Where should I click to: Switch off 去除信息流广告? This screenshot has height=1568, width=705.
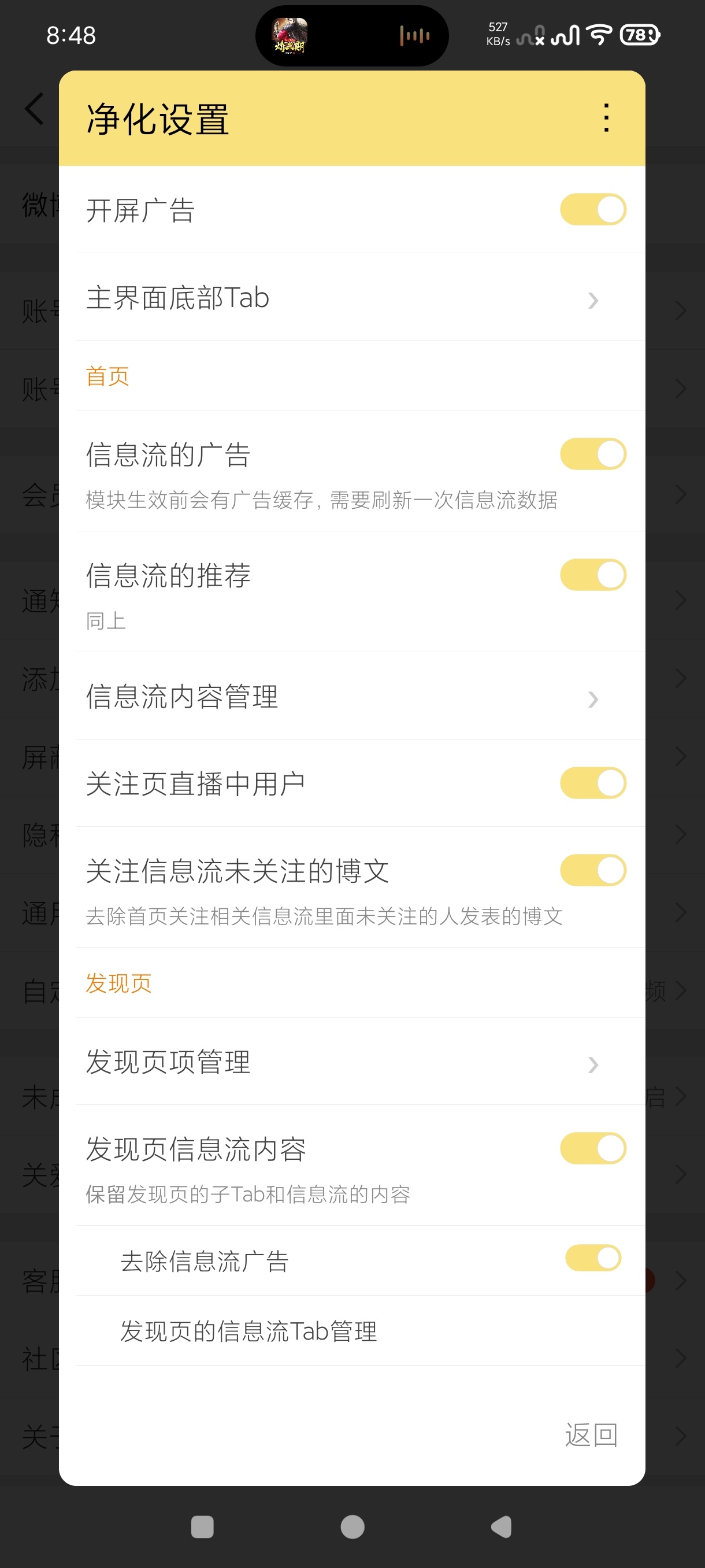click(x=593, y=1258)
